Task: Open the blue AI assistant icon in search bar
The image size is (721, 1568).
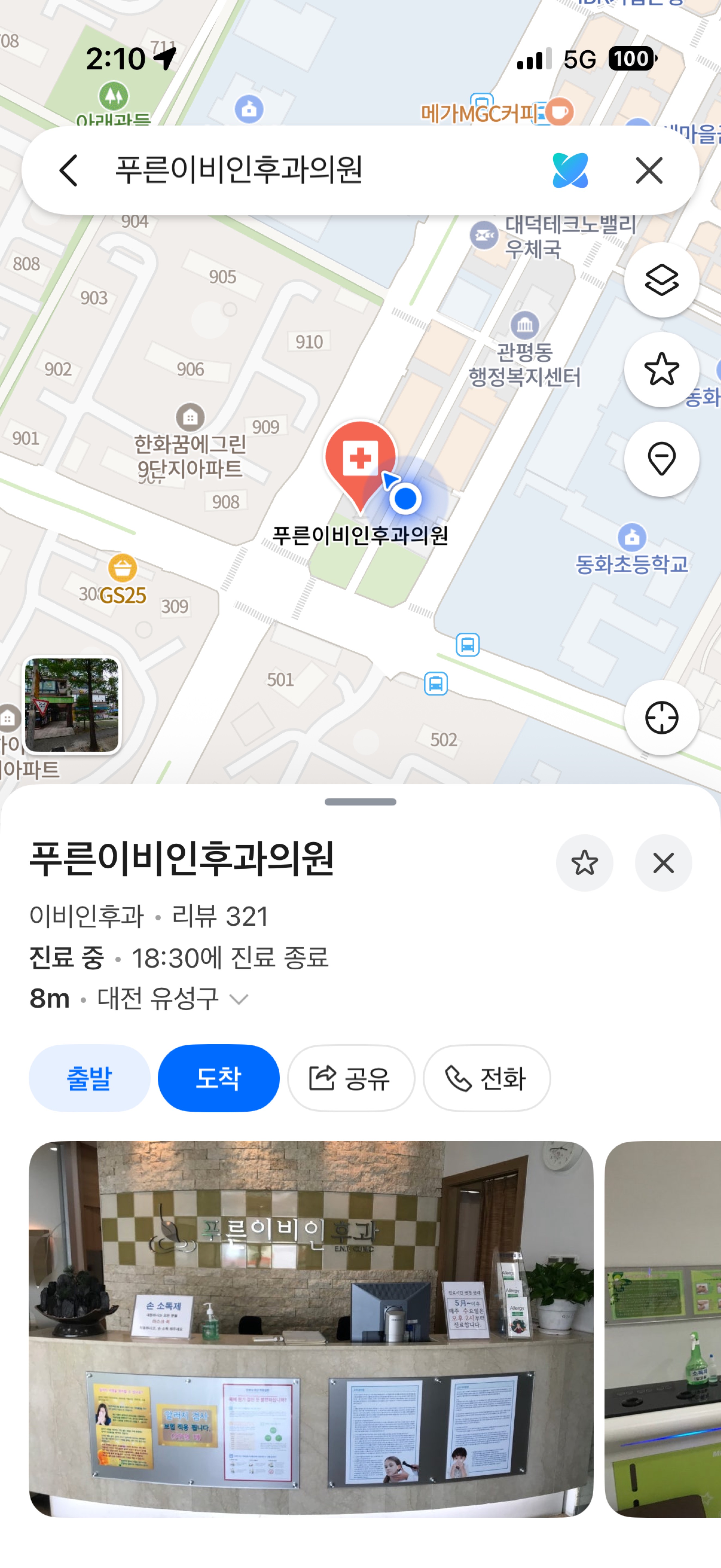Action: 570,170
